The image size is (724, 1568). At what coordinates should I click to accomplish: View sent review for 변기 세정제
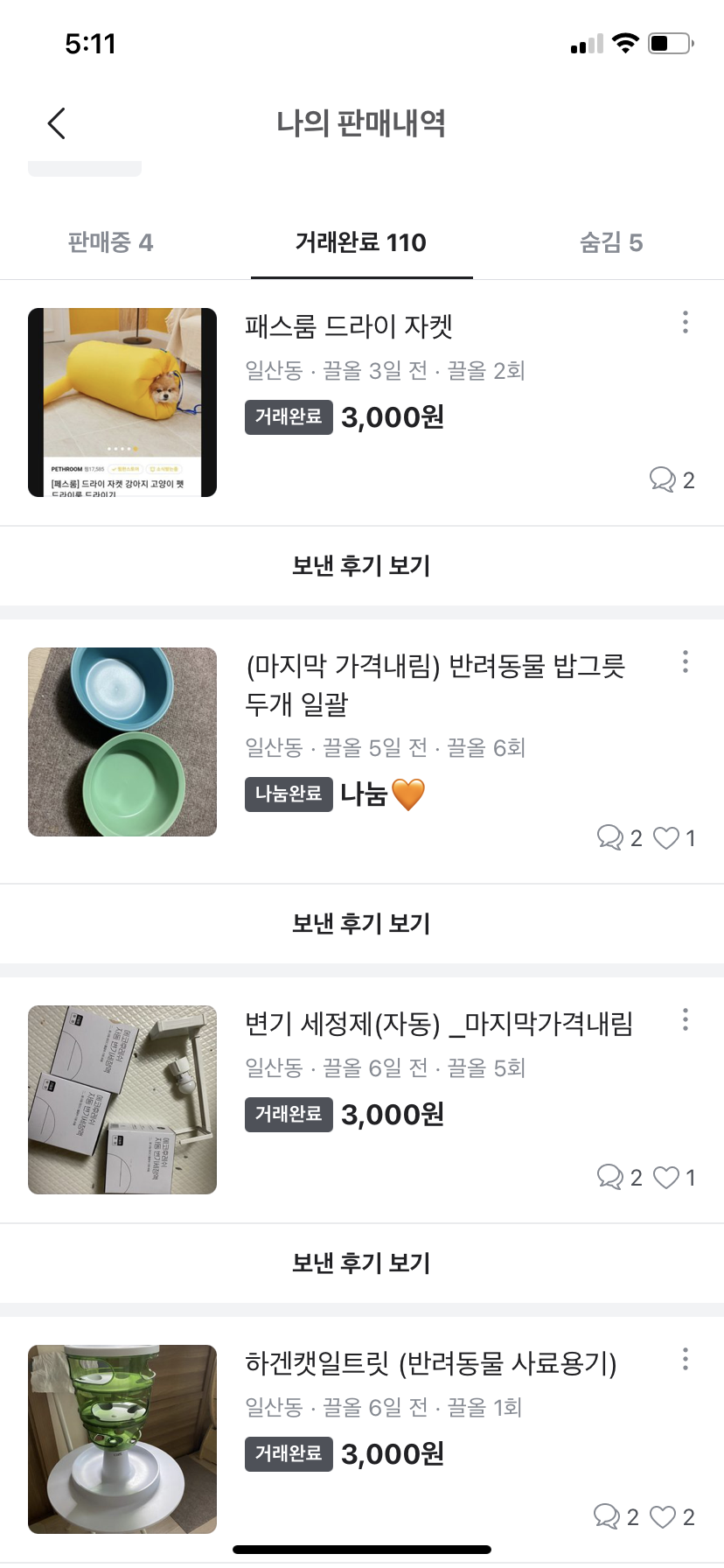click(x=361, y=1263)
